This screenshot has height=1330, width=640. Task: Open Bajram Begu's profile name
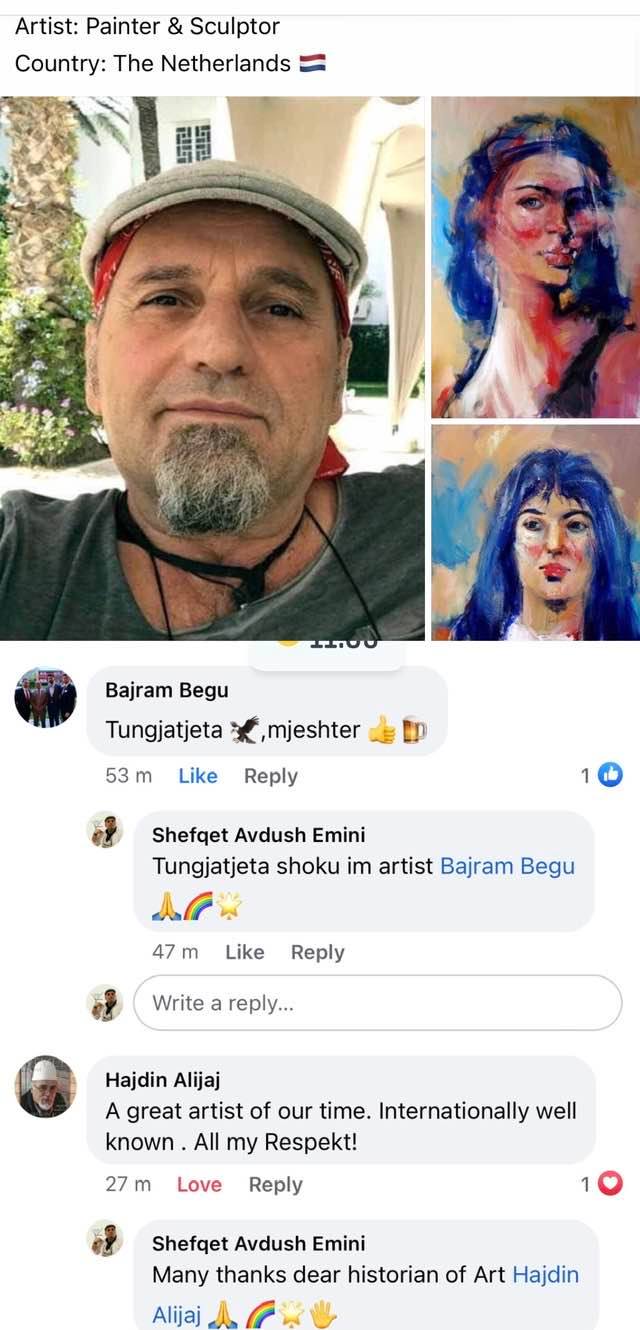pos(166,690)
